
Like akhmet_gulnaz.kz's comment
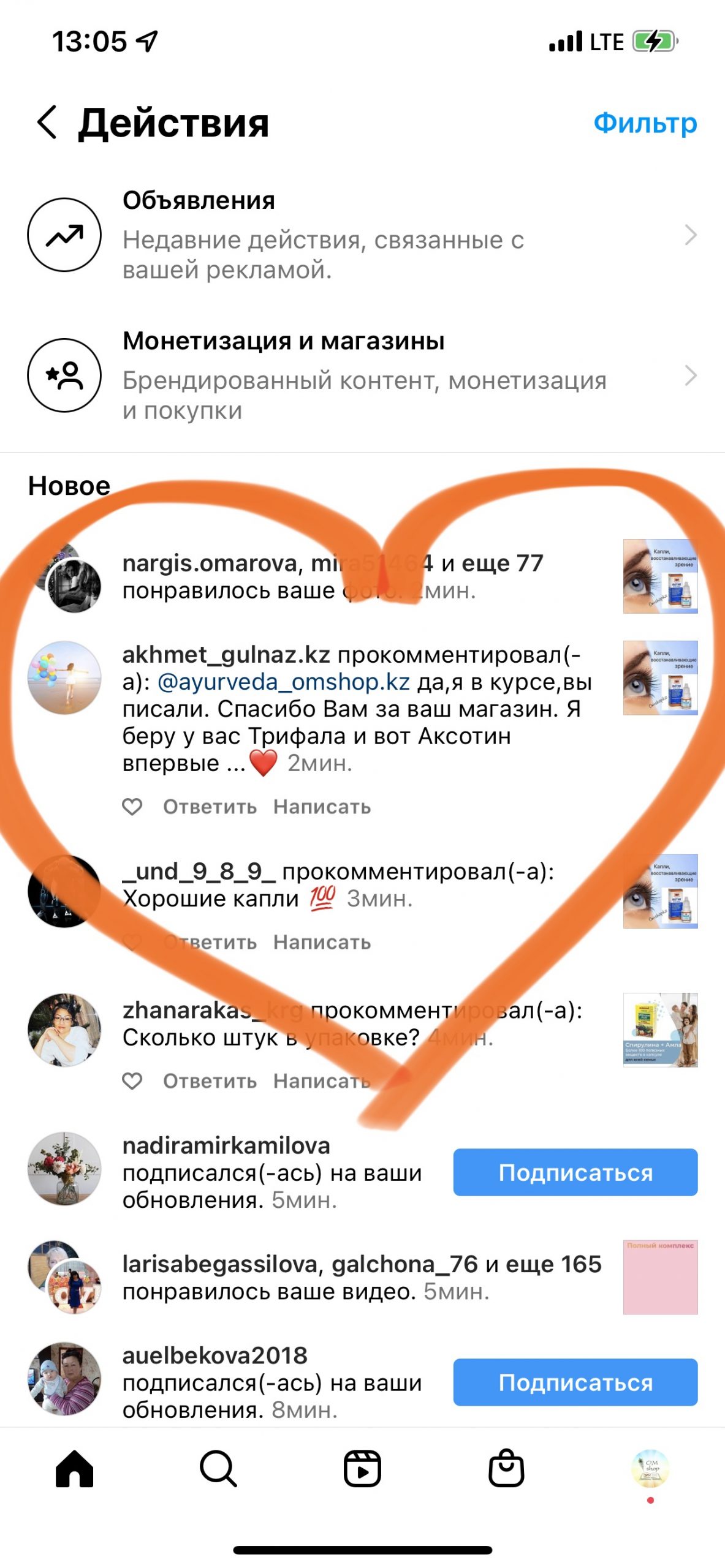[132, 807]
